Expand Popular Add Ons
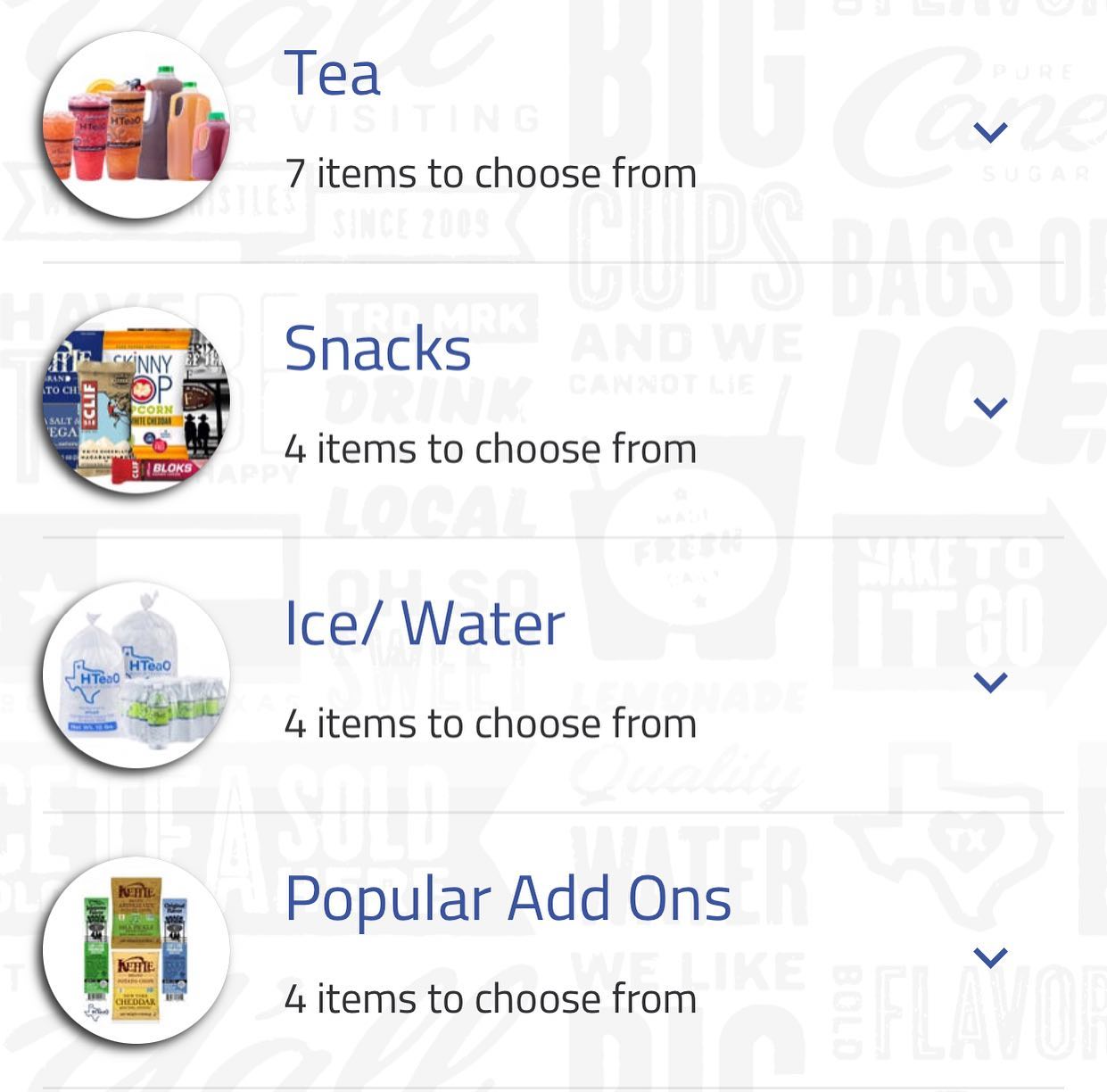1107x1092 pixels. point(990,957)
